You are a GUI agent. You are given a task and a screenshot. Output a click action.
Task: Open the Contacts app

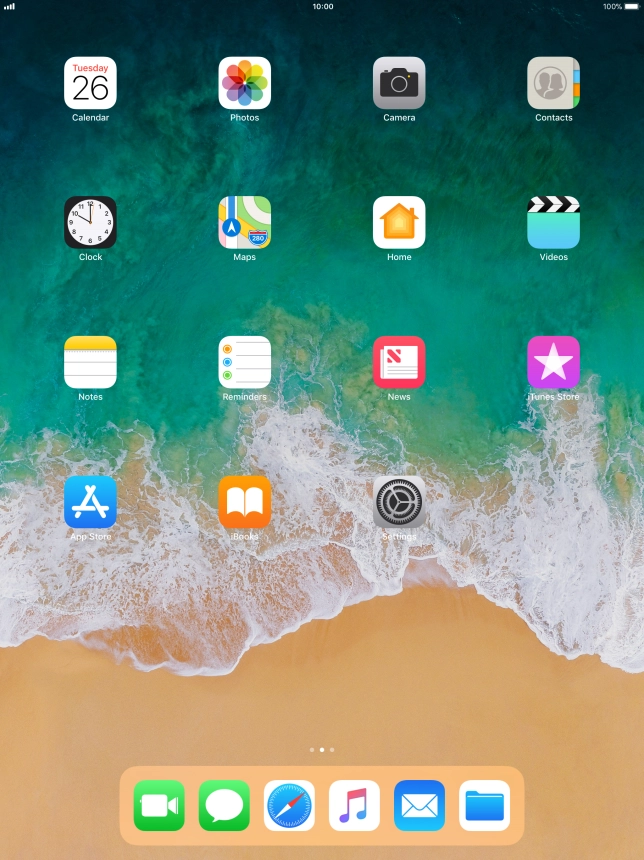tap(553, 83)
